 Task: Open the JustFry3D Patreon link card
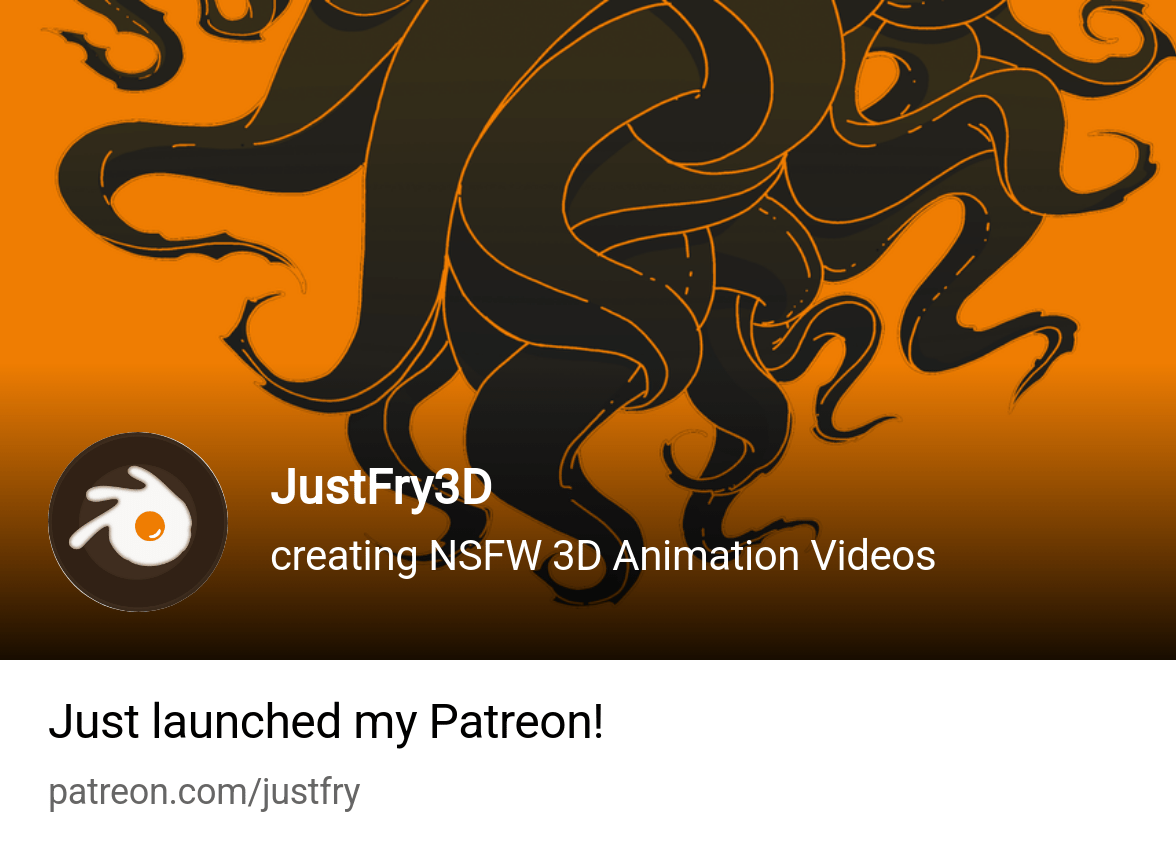pyautogui.click(x=588, y=426)
